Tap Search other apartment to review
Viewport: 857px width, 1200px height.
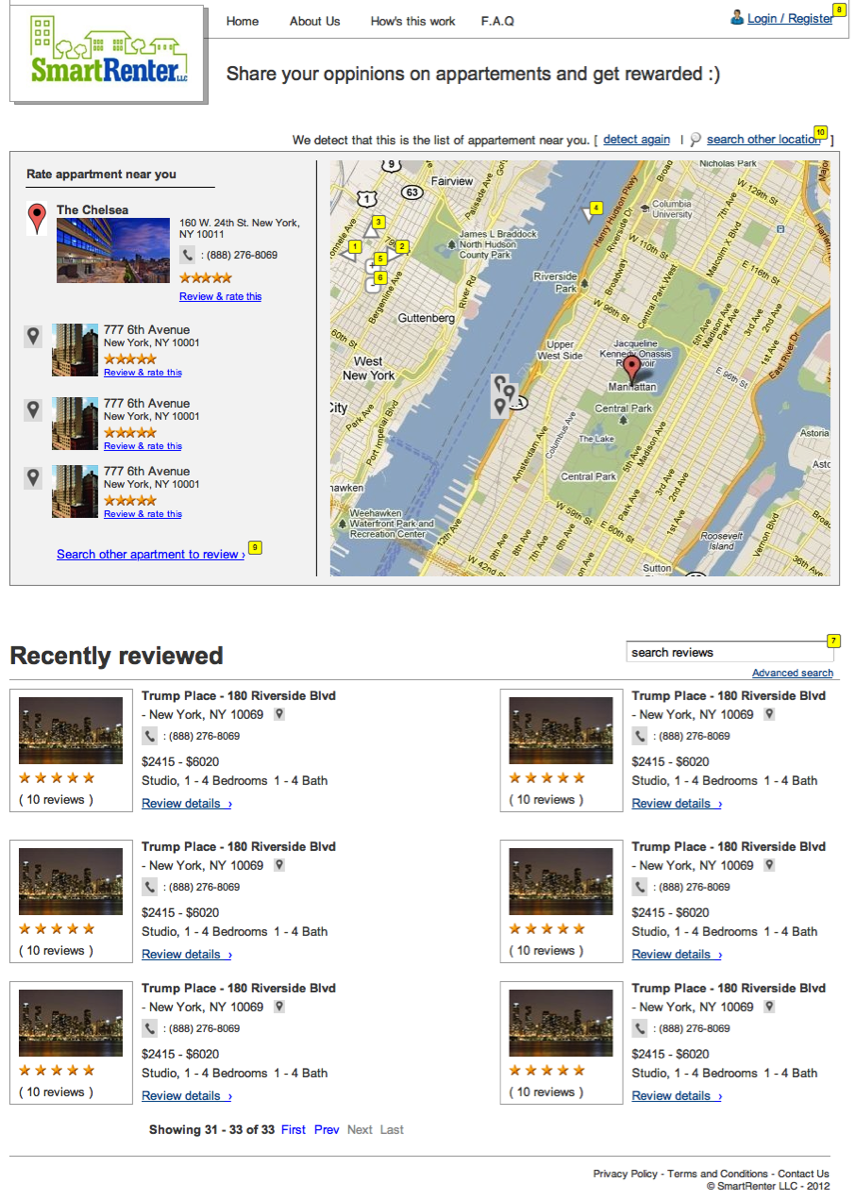150,554
